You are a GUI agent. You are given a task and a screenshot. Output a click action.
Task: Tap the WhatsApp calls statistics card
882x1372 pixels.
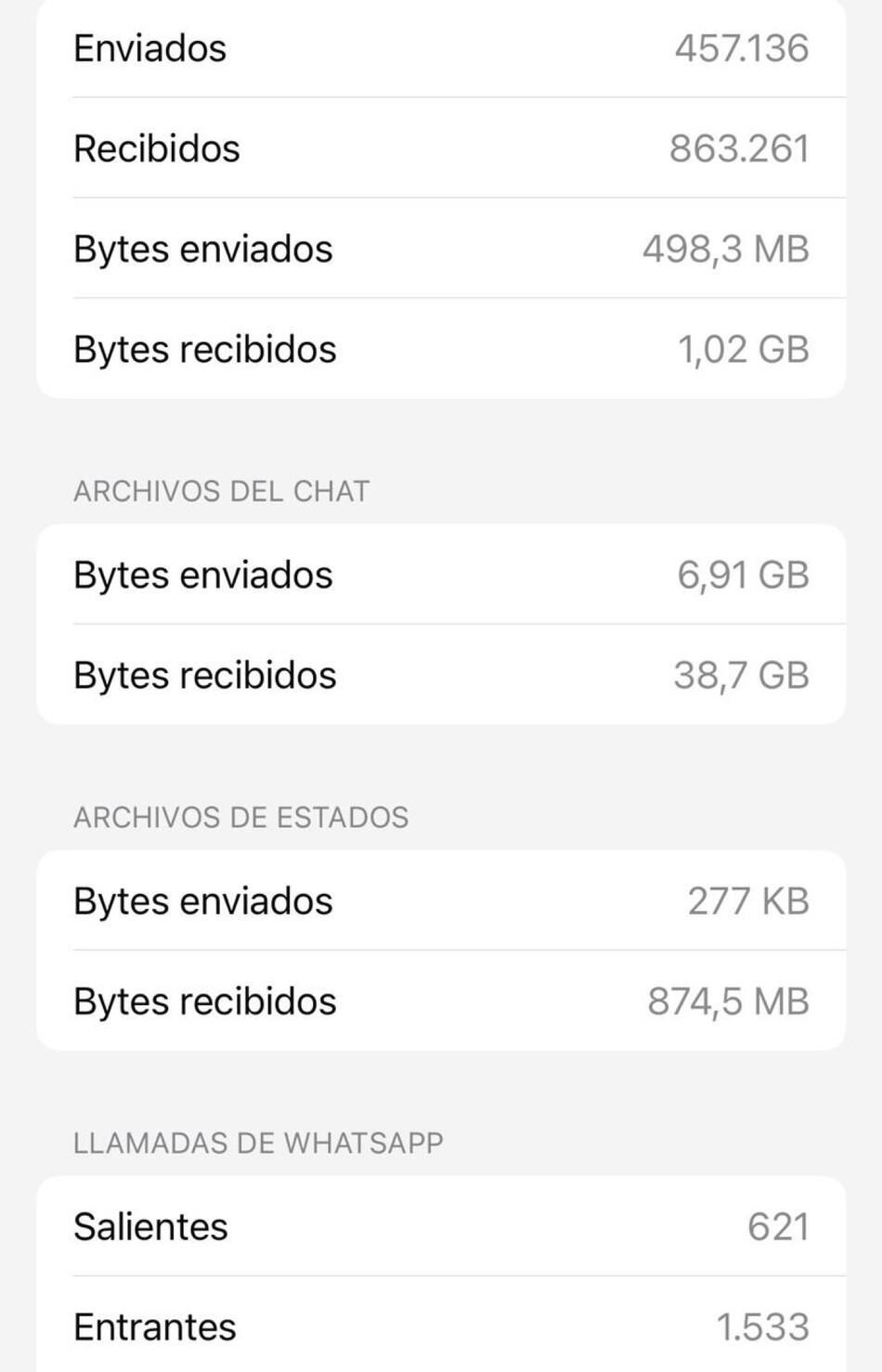point(441,1275)
